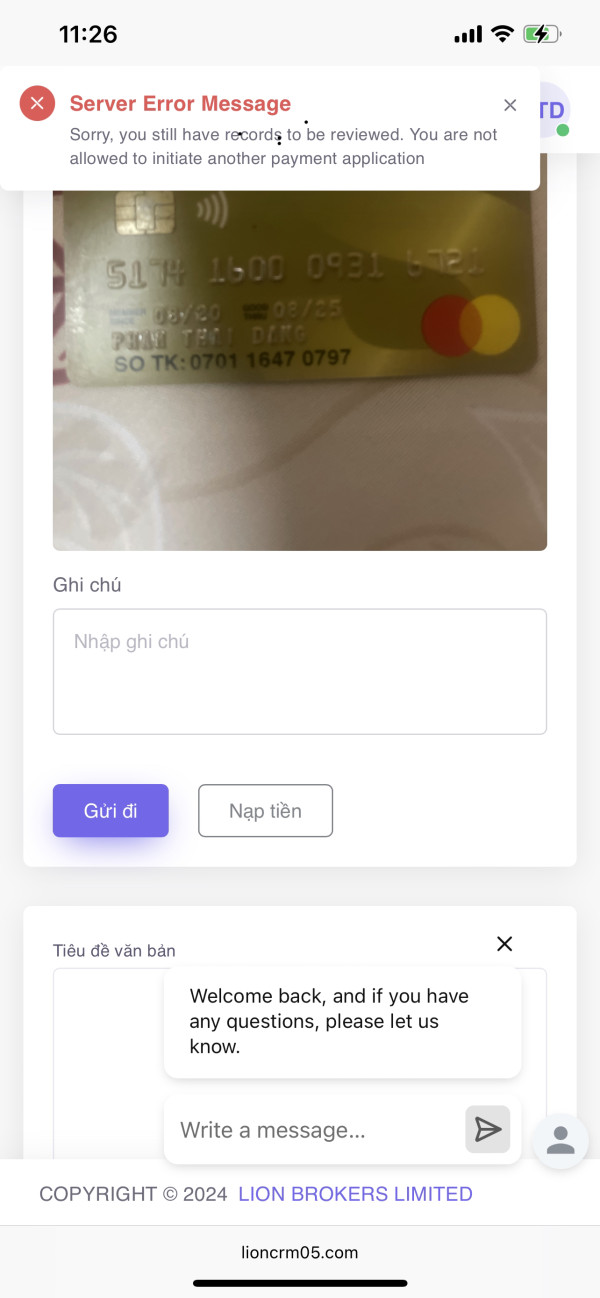Open the LION BROKERS LIMITED link
600x1298 pixels.
coord(355,1194)
